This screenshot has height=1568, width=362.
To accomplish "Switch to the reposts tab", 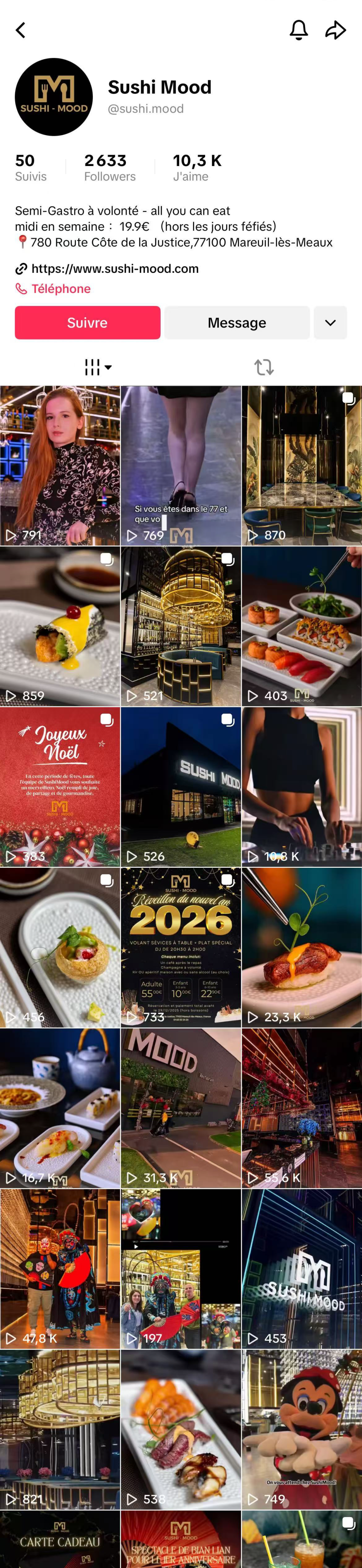I will 264,367.
